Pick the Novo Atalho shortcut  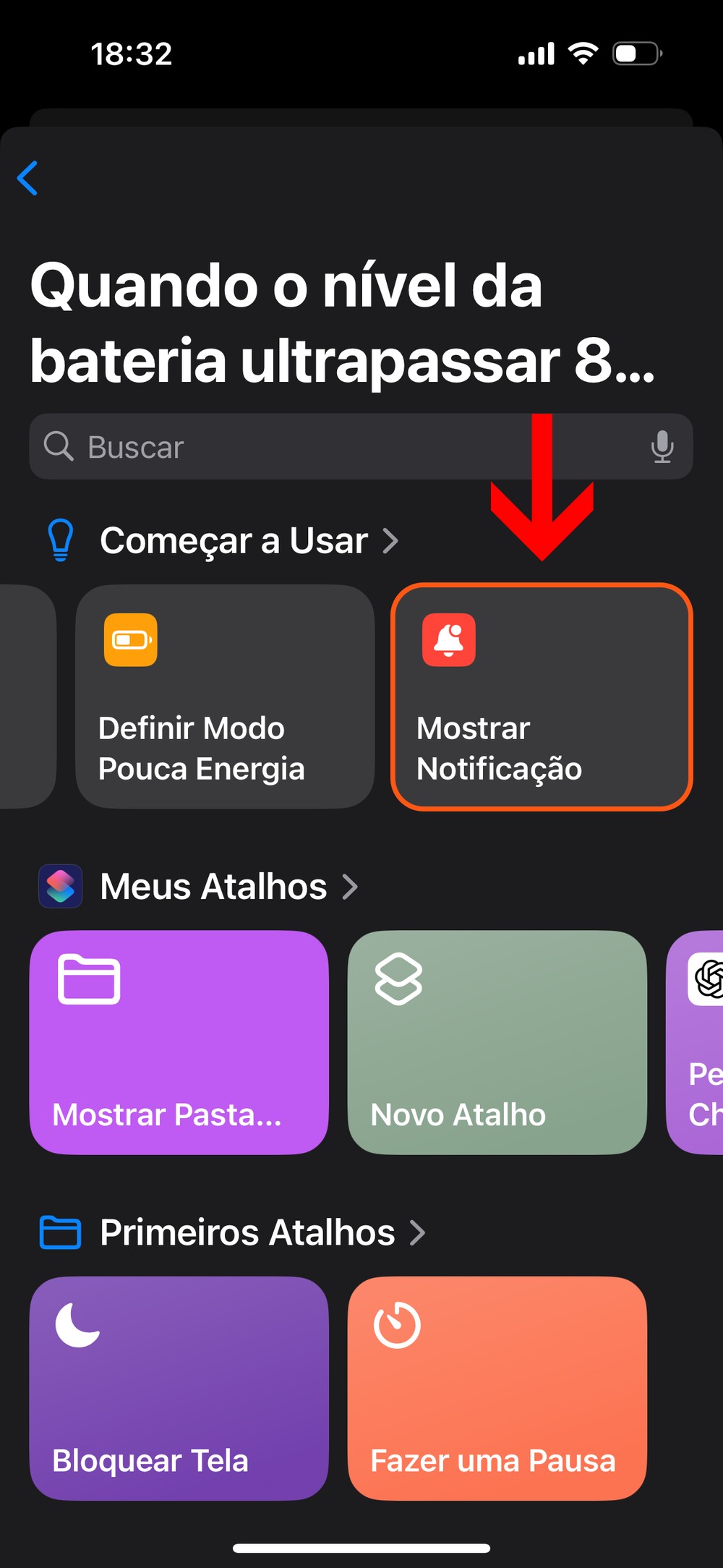click(497, 1042)
